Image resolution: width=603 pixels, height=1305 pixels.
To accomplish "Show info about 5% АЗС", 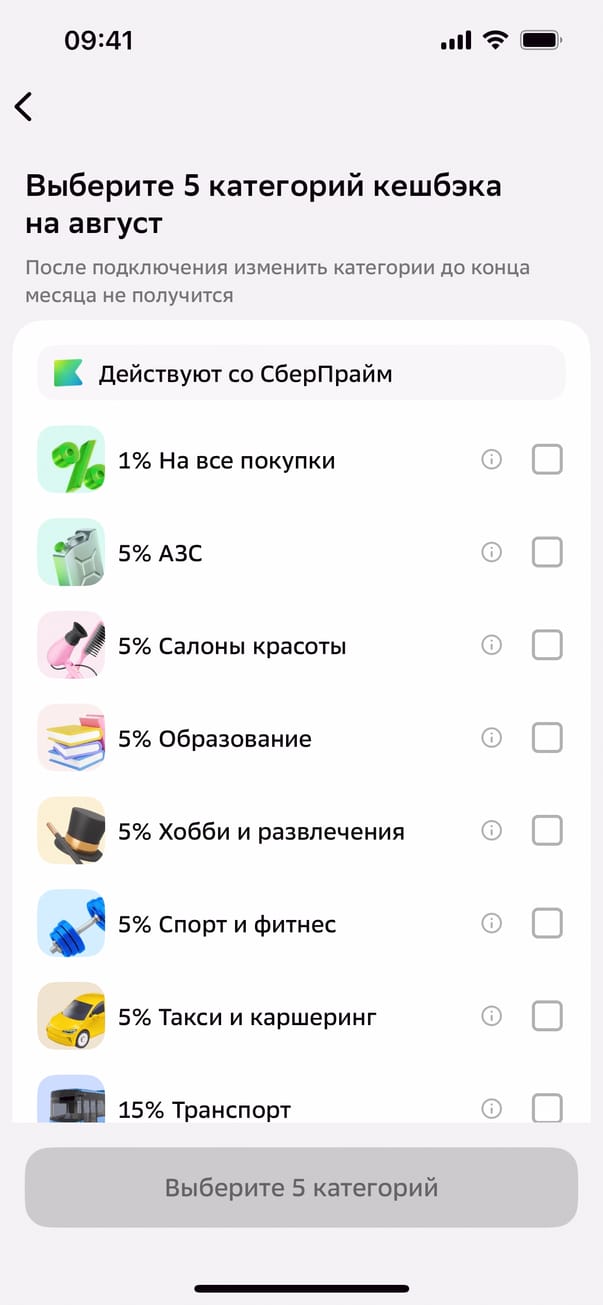I will pyautogui.click(x=491, y=552).
